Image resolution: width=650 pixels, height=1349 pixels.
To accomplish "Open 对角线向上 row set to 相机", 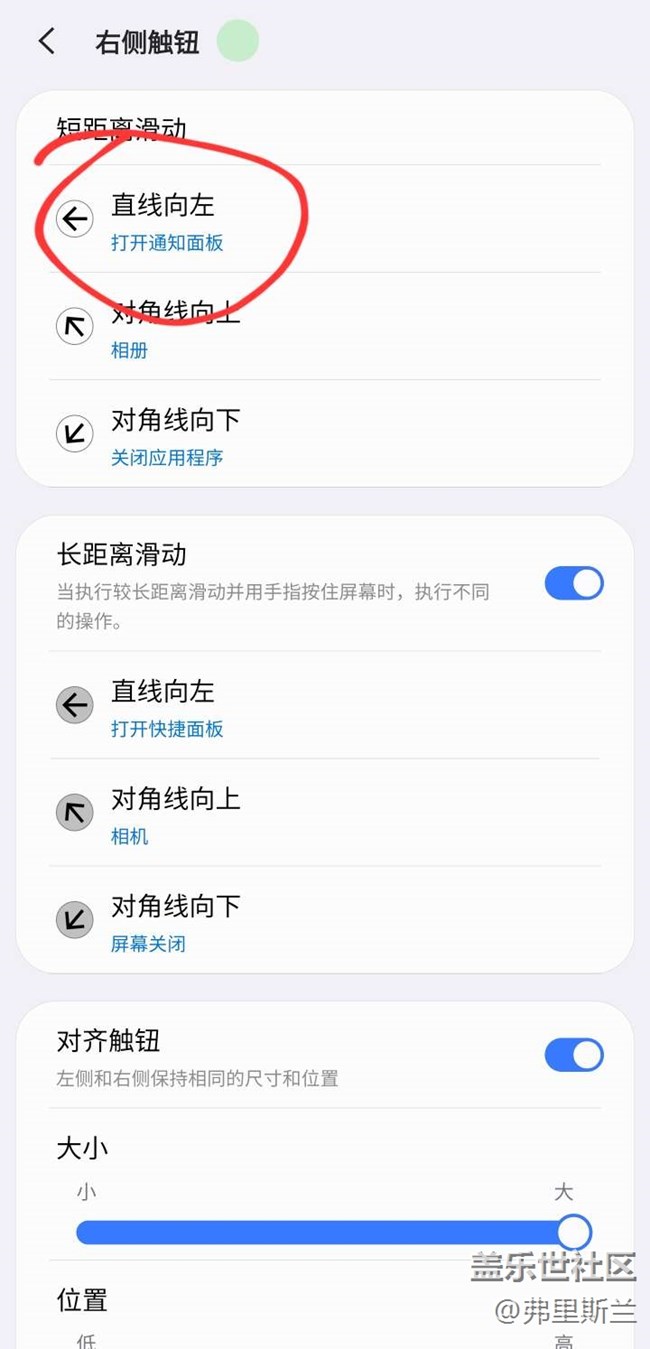I will click(325, 812).
